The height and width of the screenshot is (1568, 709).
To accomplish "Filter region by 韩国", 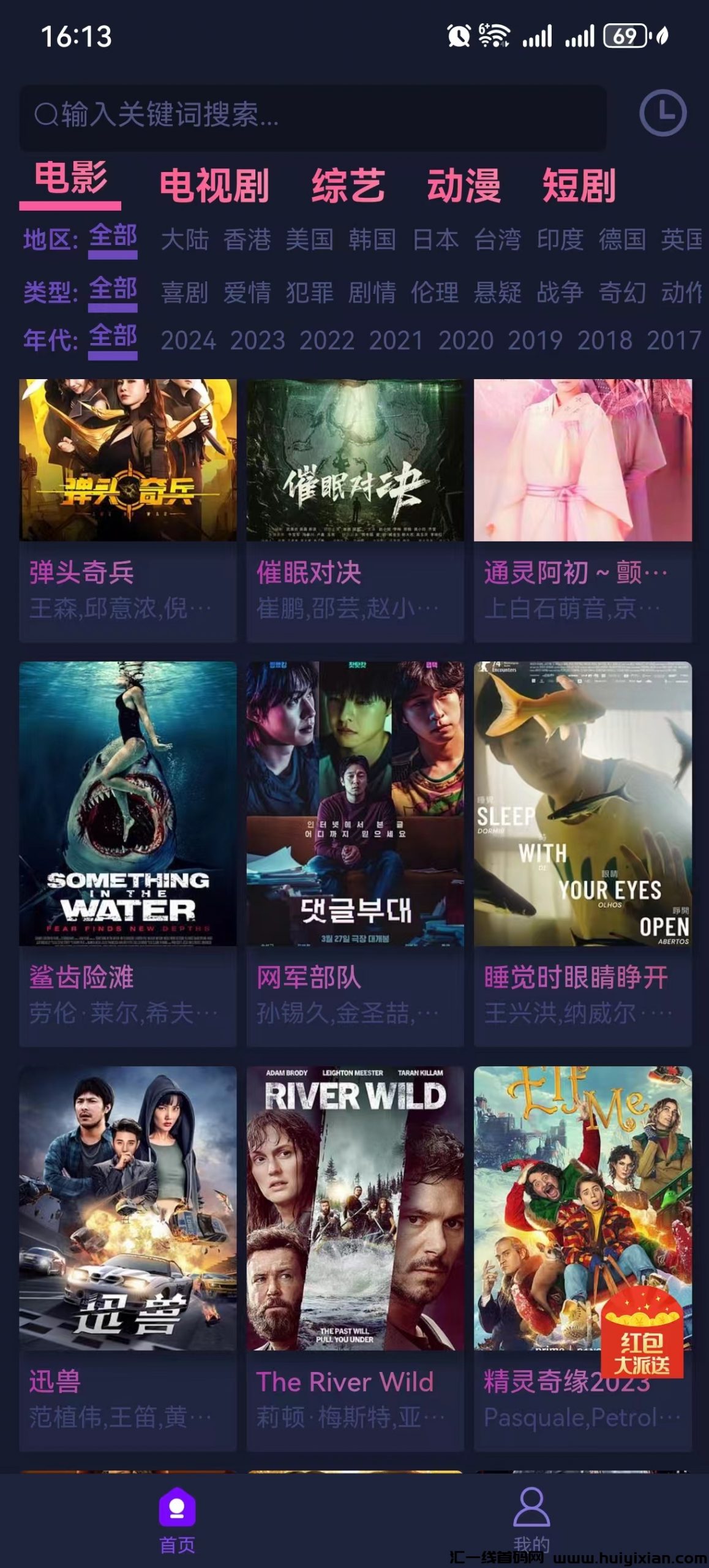I will [x=372, y=239].
